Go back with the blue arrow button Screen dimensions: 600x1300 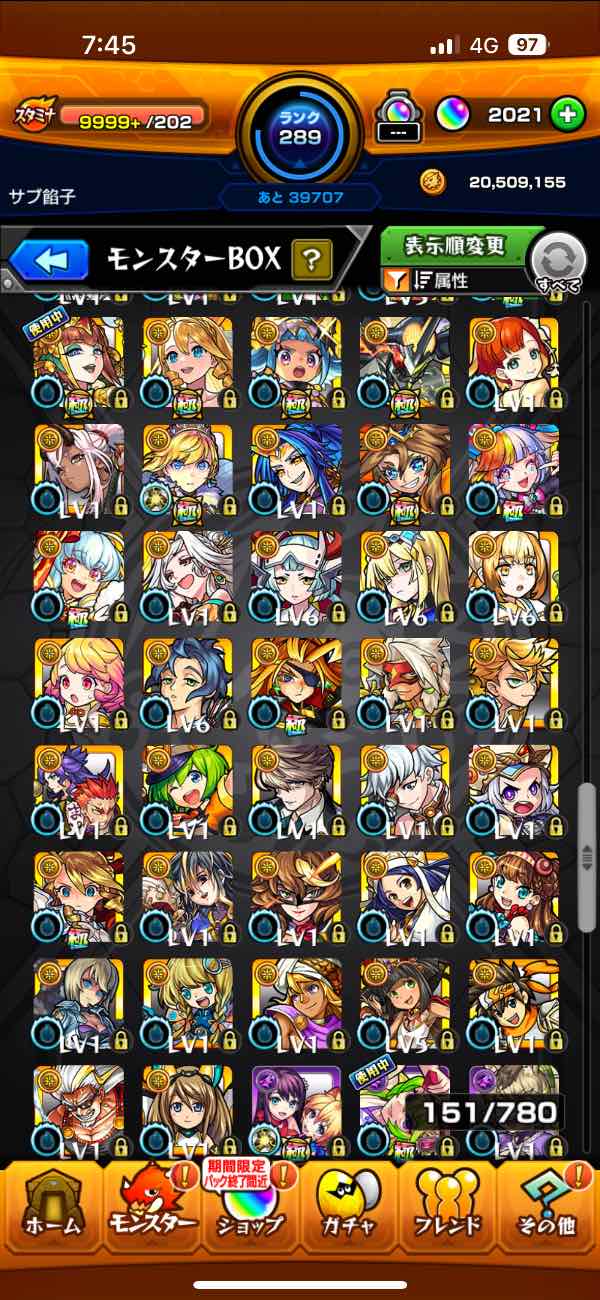(50, 262)
